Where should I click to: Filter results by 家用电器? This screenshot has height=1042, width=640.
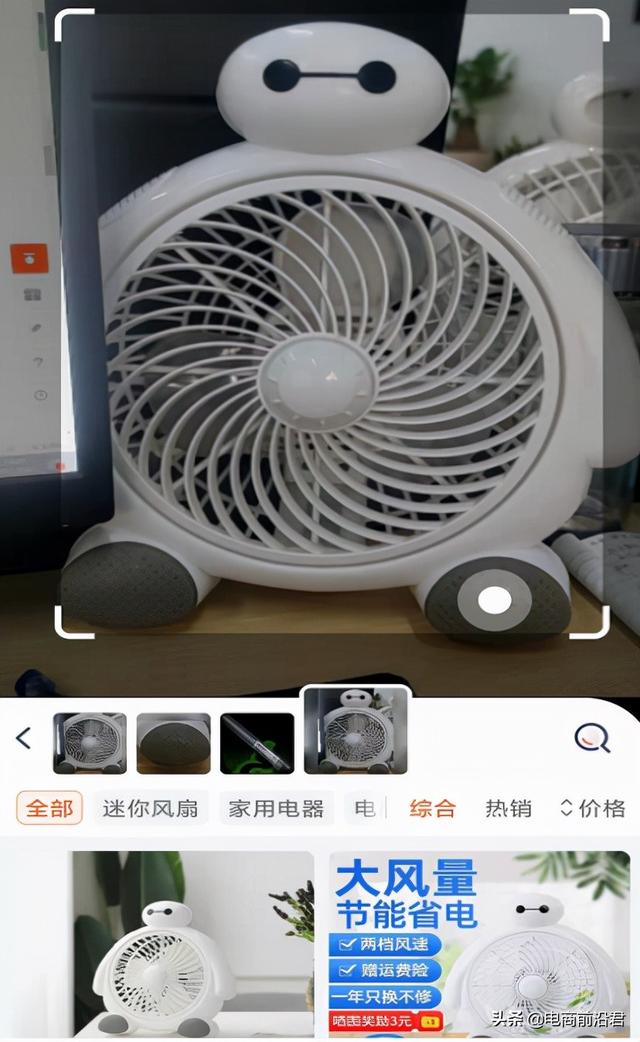[x=276, y=808]
